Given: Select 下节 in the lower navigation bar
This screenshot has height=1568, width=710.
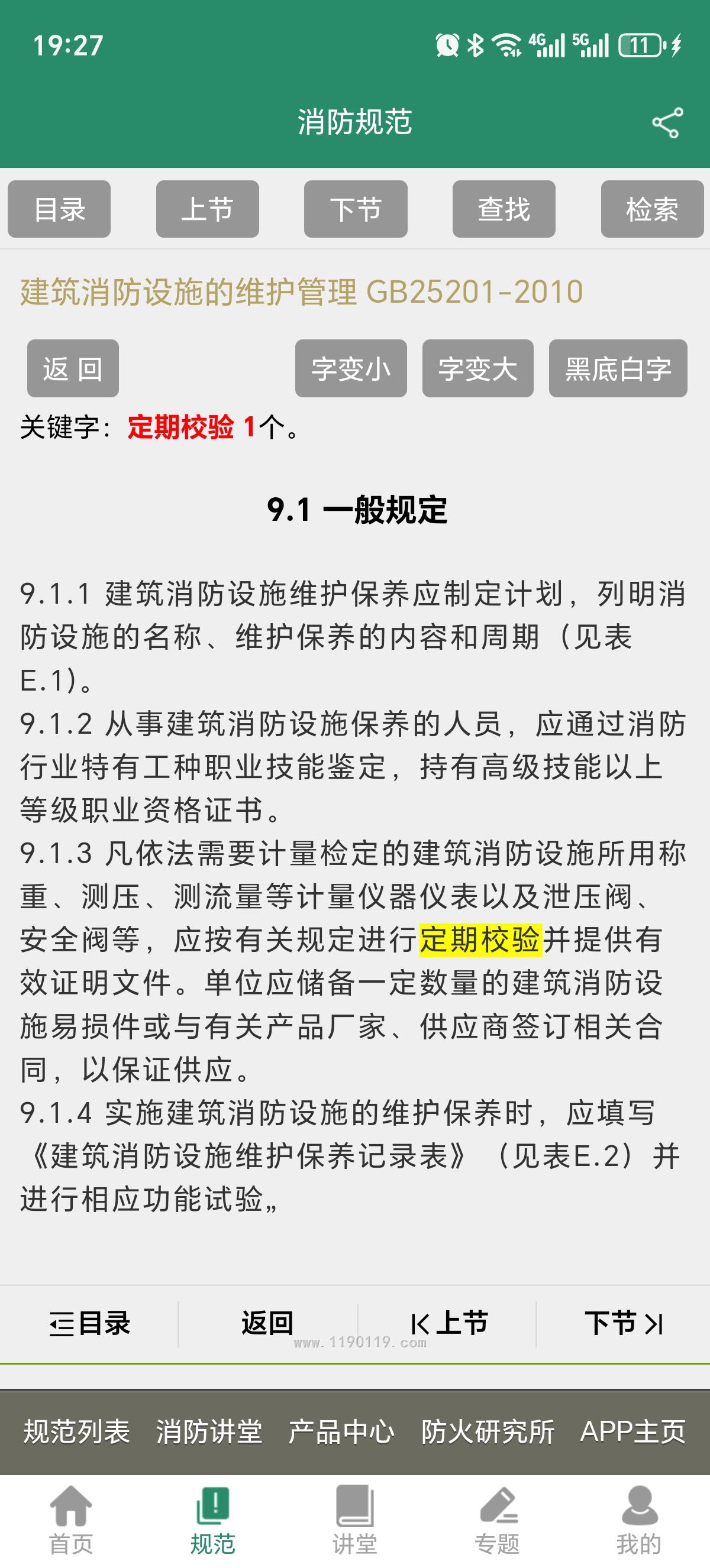Looking at the screenshot, I should click(x=624, y=1323).
